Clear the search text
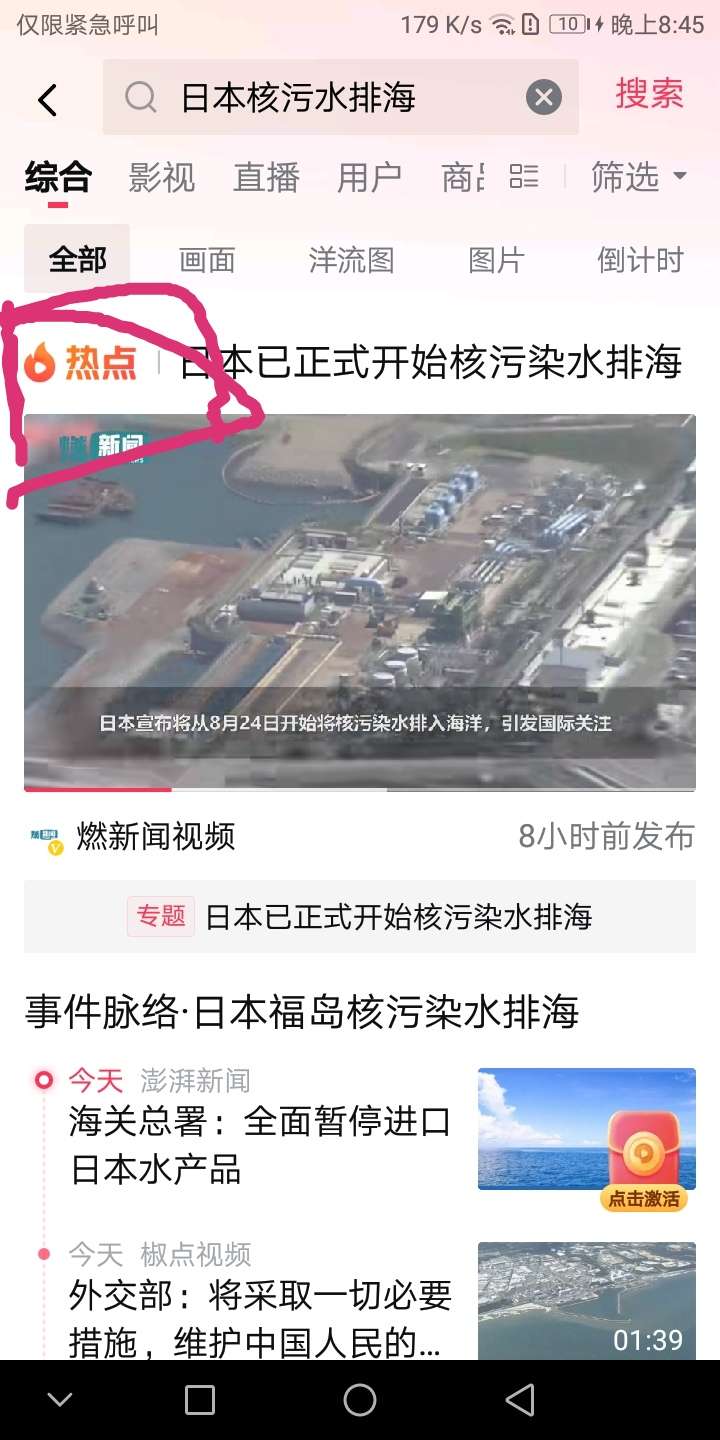 543,98
